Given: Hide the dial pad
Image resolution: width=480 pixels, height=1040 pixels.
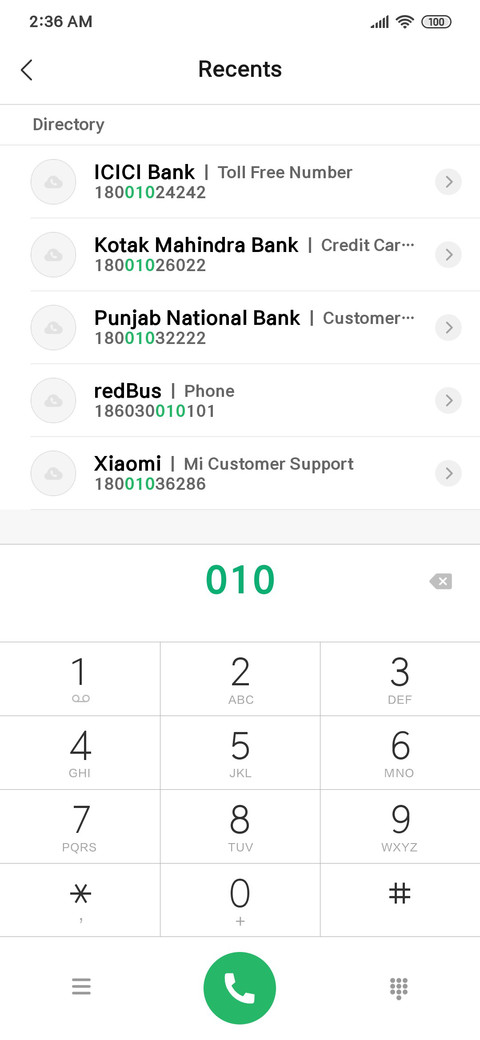Looking at the screenshot, I should point(398,988).
